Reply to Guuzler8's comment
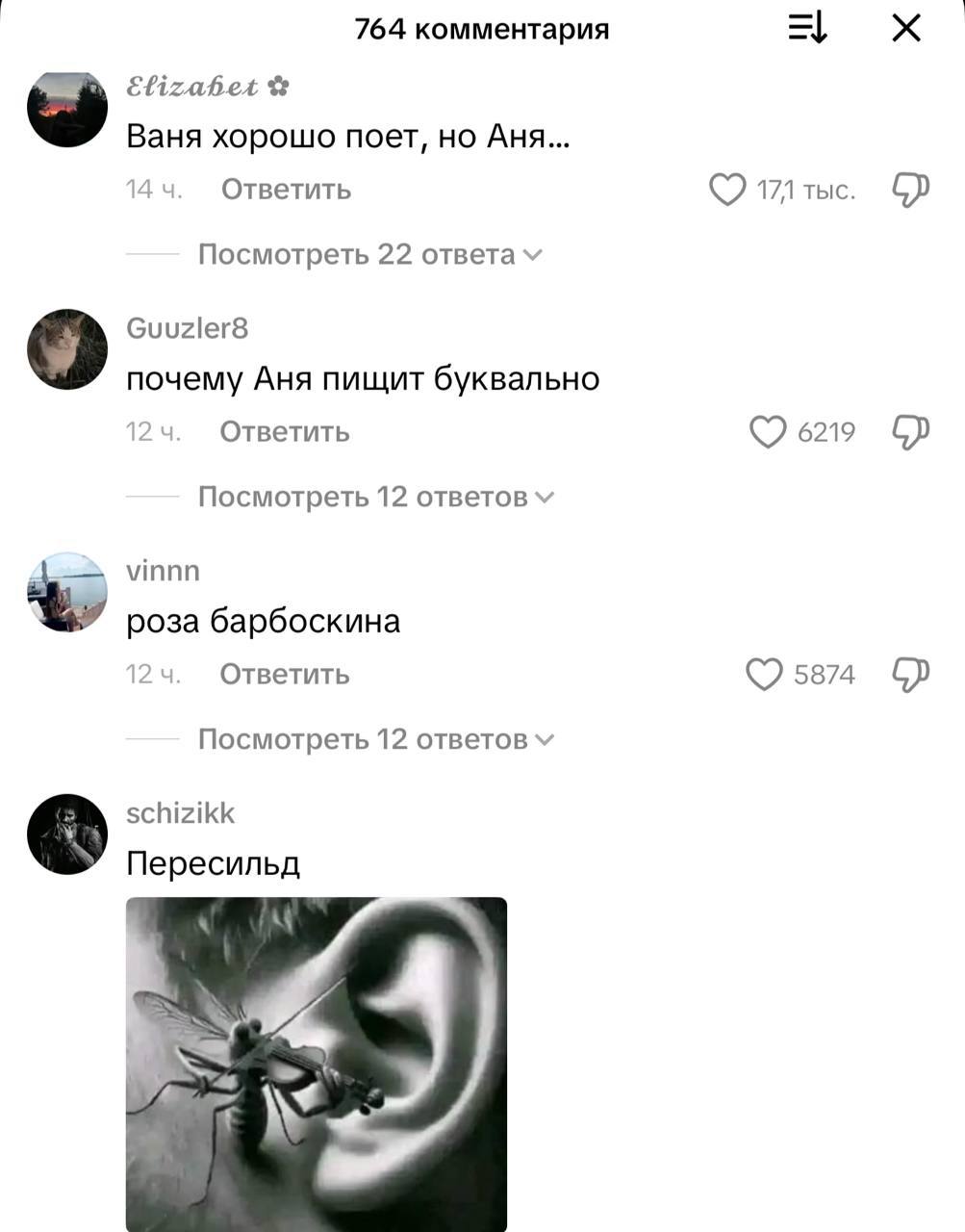The image size is (965, 1232). 285,432
